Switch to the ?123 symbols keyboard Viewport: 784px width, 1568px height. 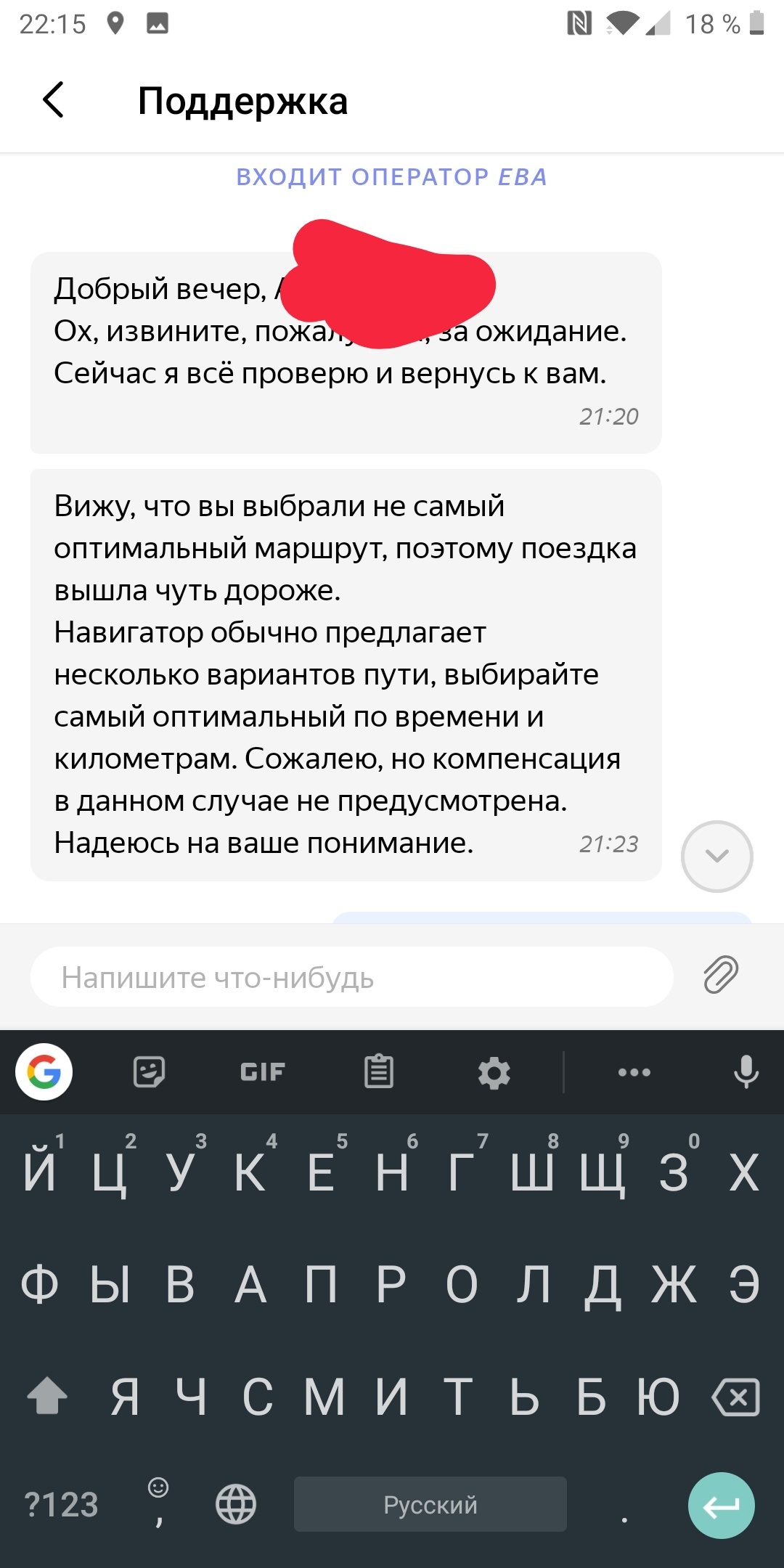click(x=61, y=1505)
